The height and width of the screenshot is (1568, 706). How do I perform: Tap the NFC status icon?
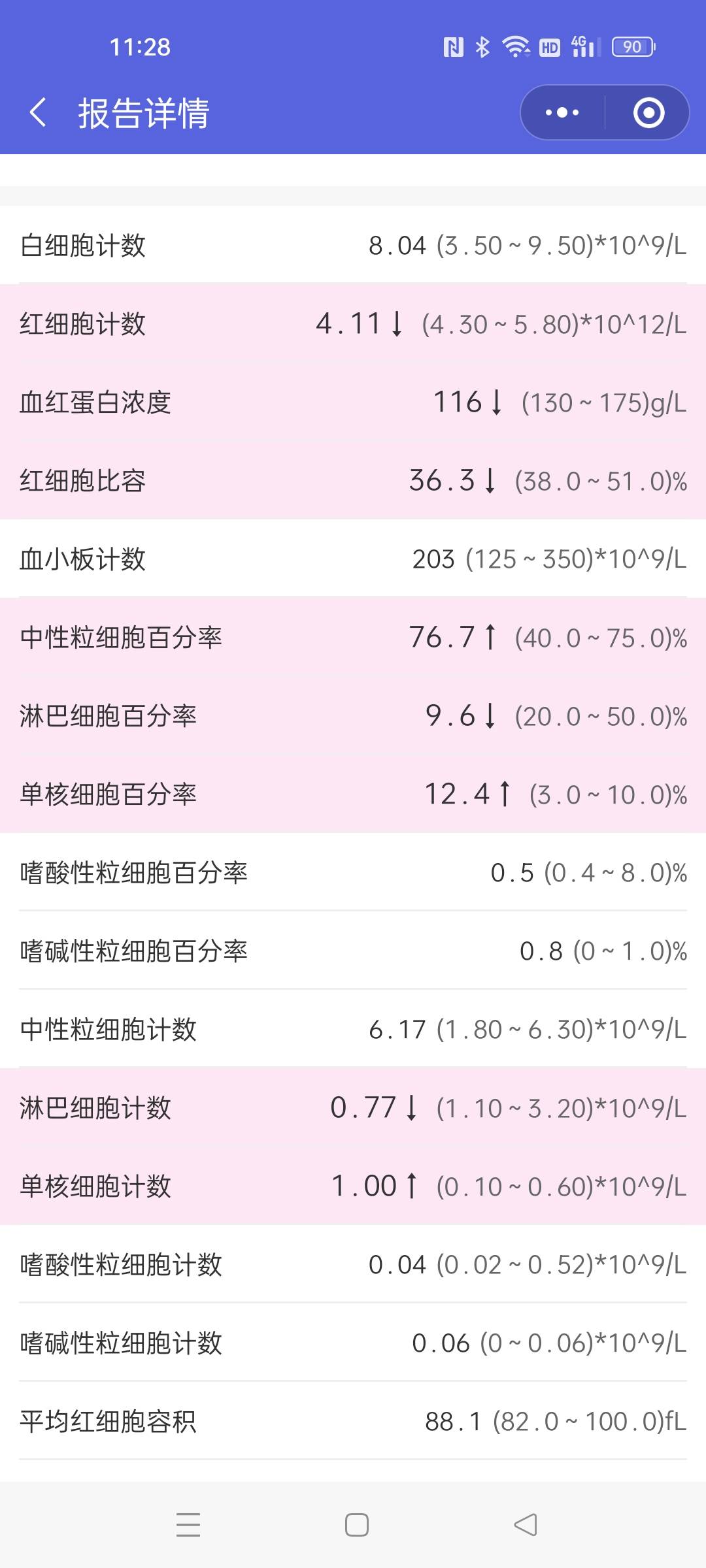(452, 46)
